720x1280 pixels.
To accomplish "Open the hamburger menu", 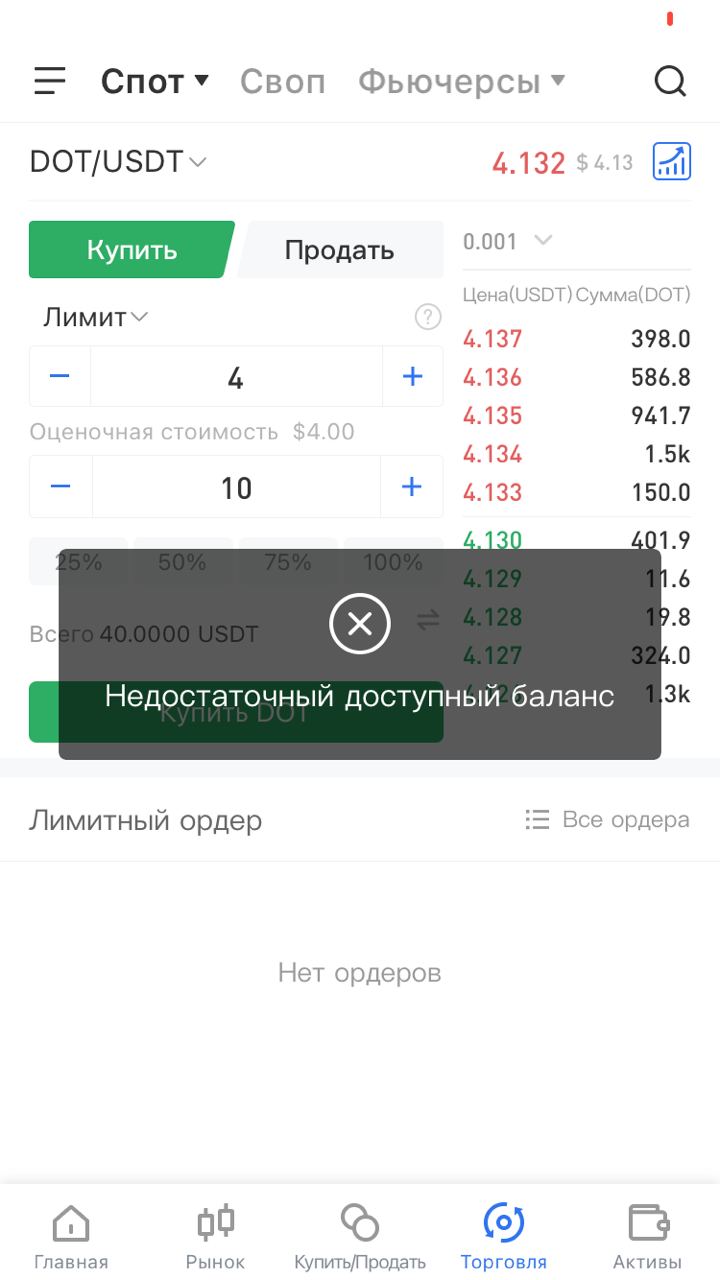I will tap(49, 81).
